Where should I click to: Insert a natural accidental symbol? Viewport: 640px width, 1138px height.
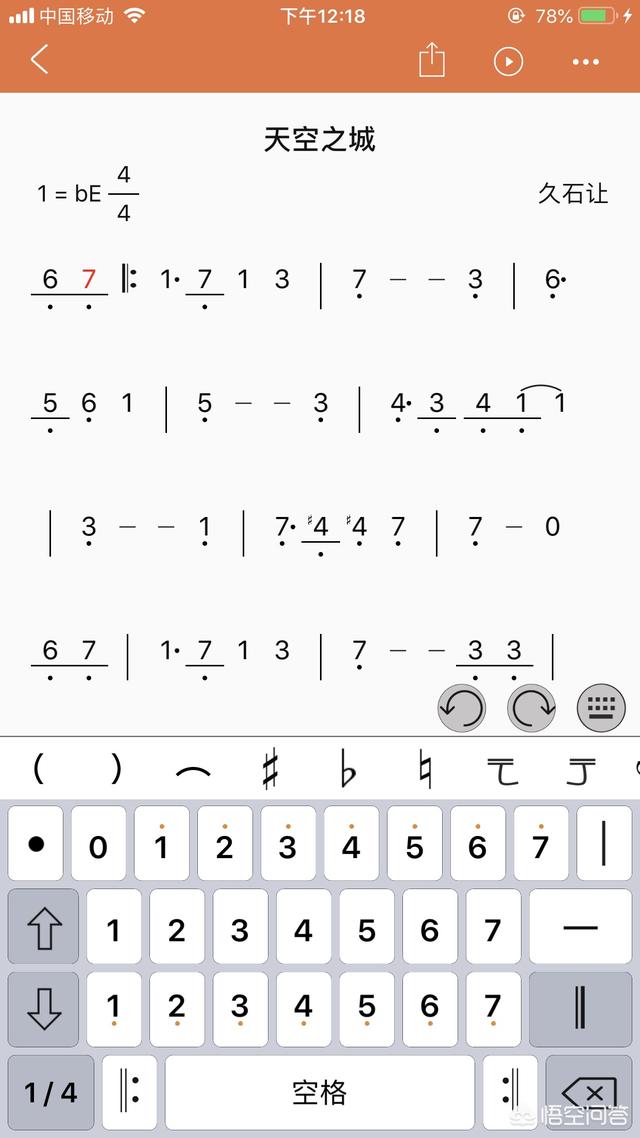point(426,771)
